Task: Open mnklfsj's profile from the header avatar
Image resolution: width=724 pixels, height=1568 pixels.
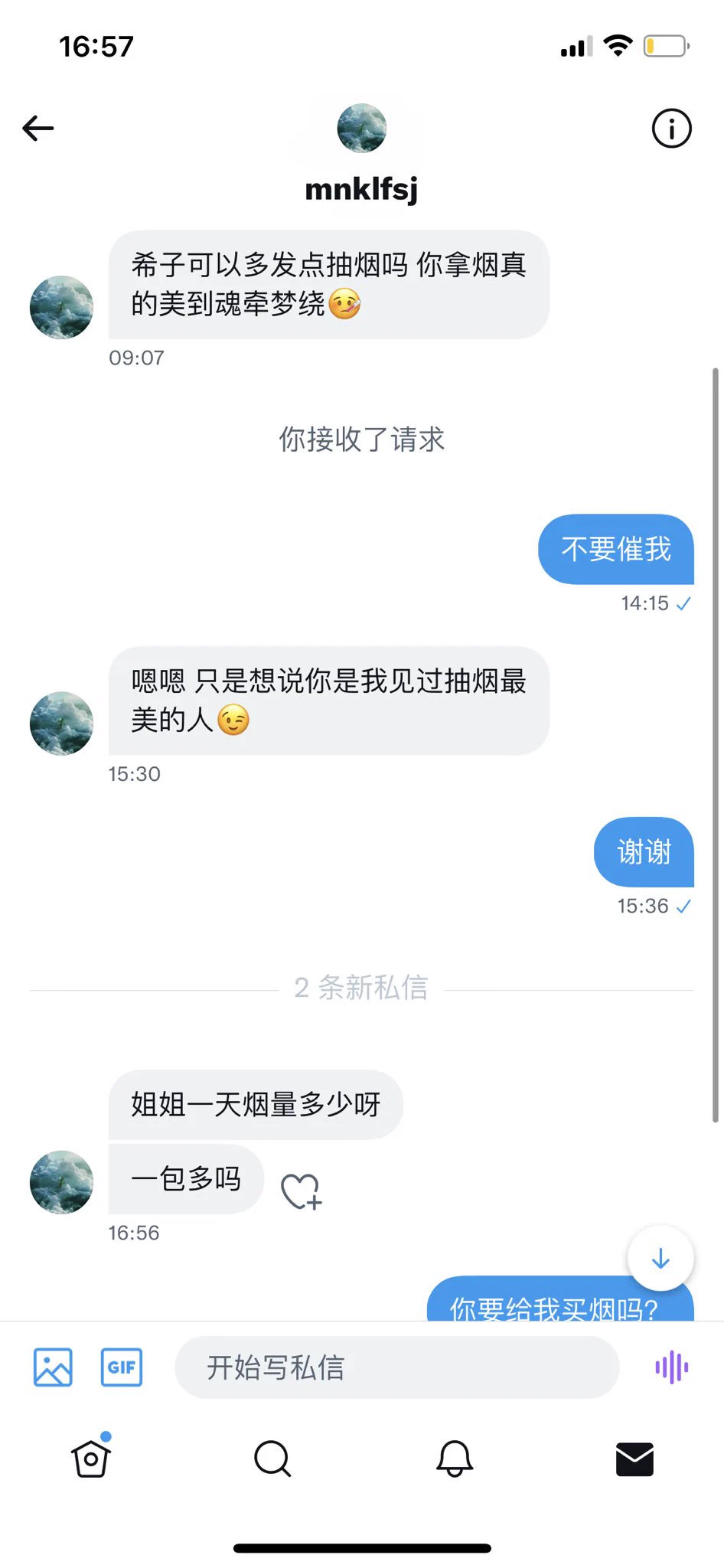Action: [x=361, y=128]
